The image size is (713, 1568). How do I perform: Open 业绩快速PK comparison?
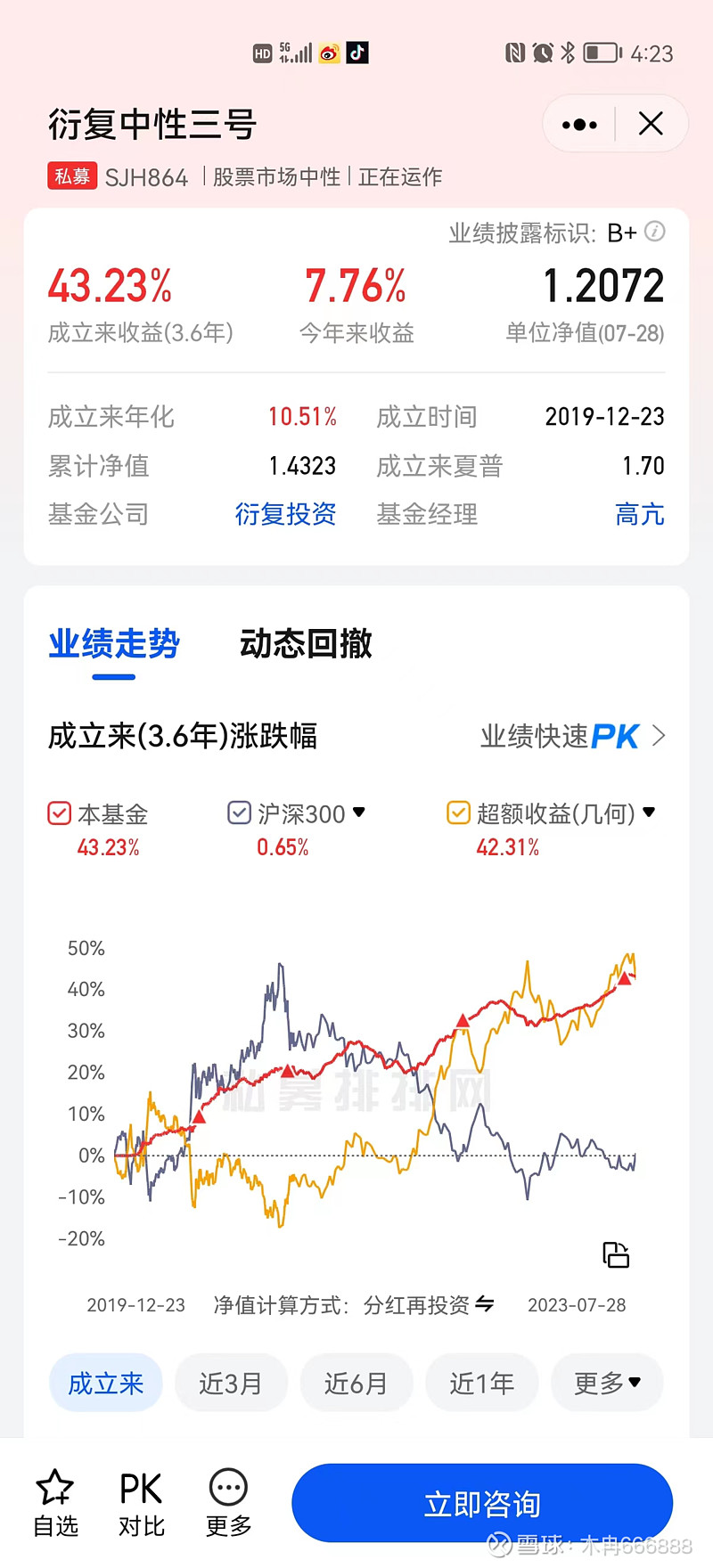(572, 736)
